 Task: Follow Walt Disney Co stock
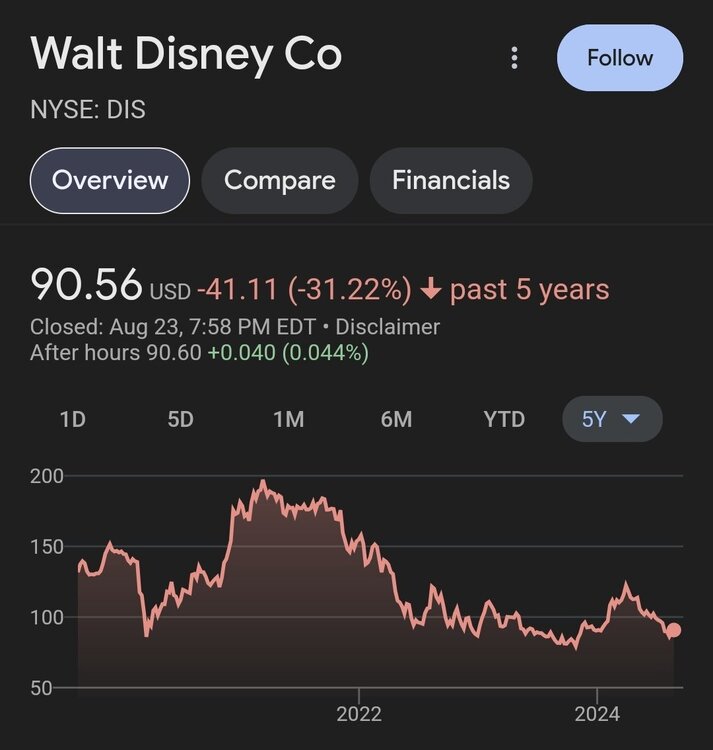[619, 58]
